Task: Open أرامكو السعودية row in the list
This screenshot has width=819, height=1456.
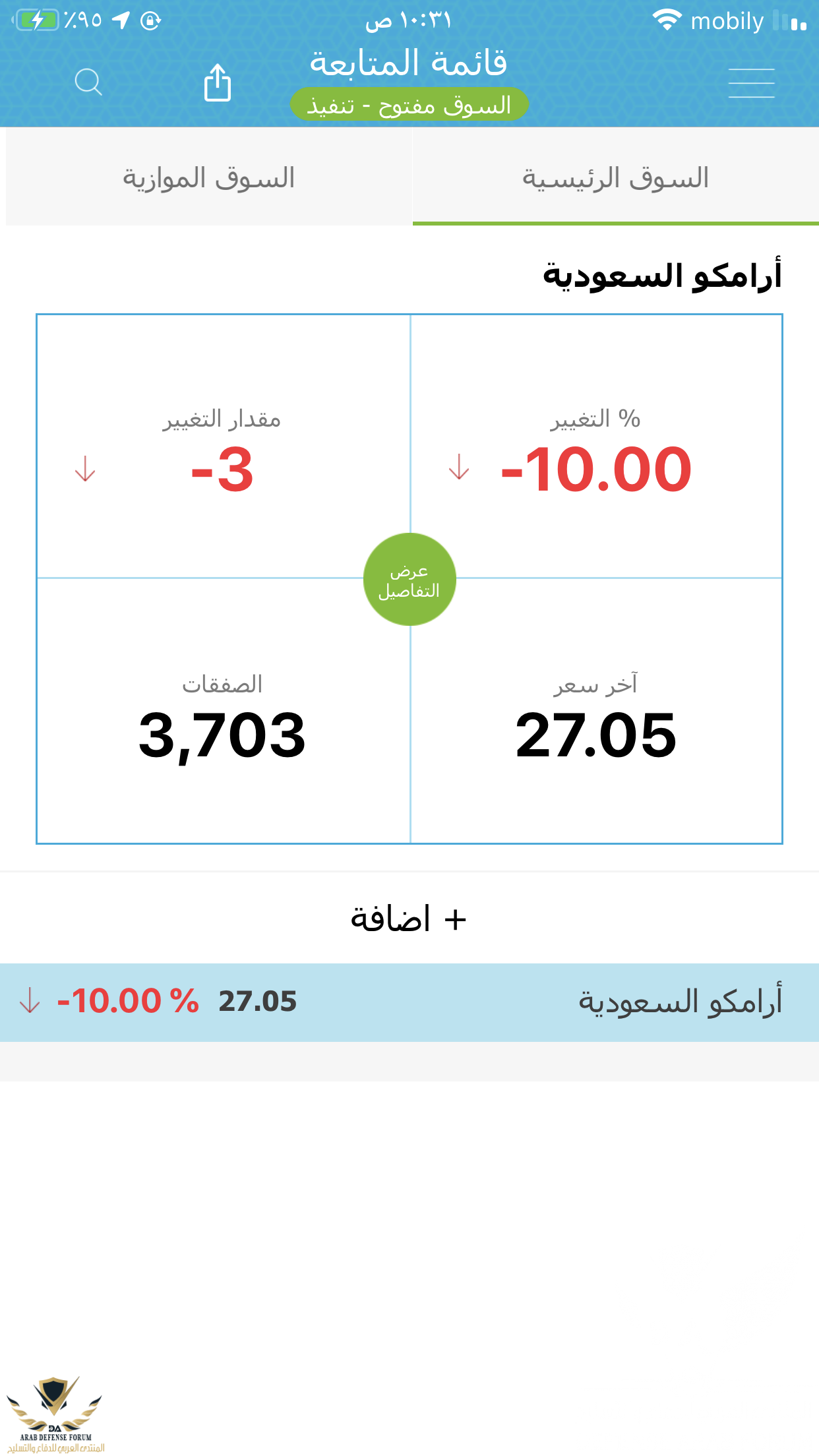Action: 409,1002
